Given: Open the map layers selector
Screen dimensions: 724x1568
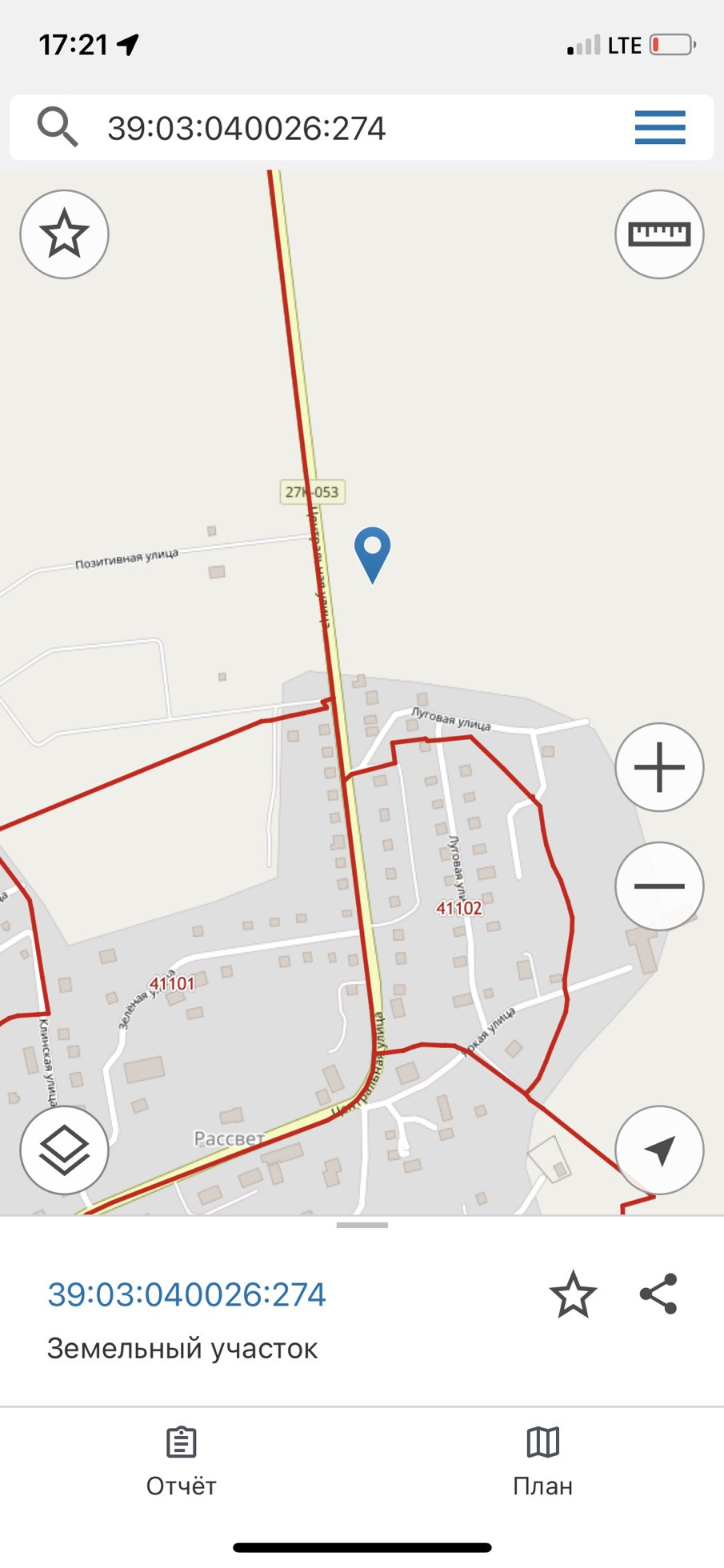Looking at the screenshot, I should 64,1150.
